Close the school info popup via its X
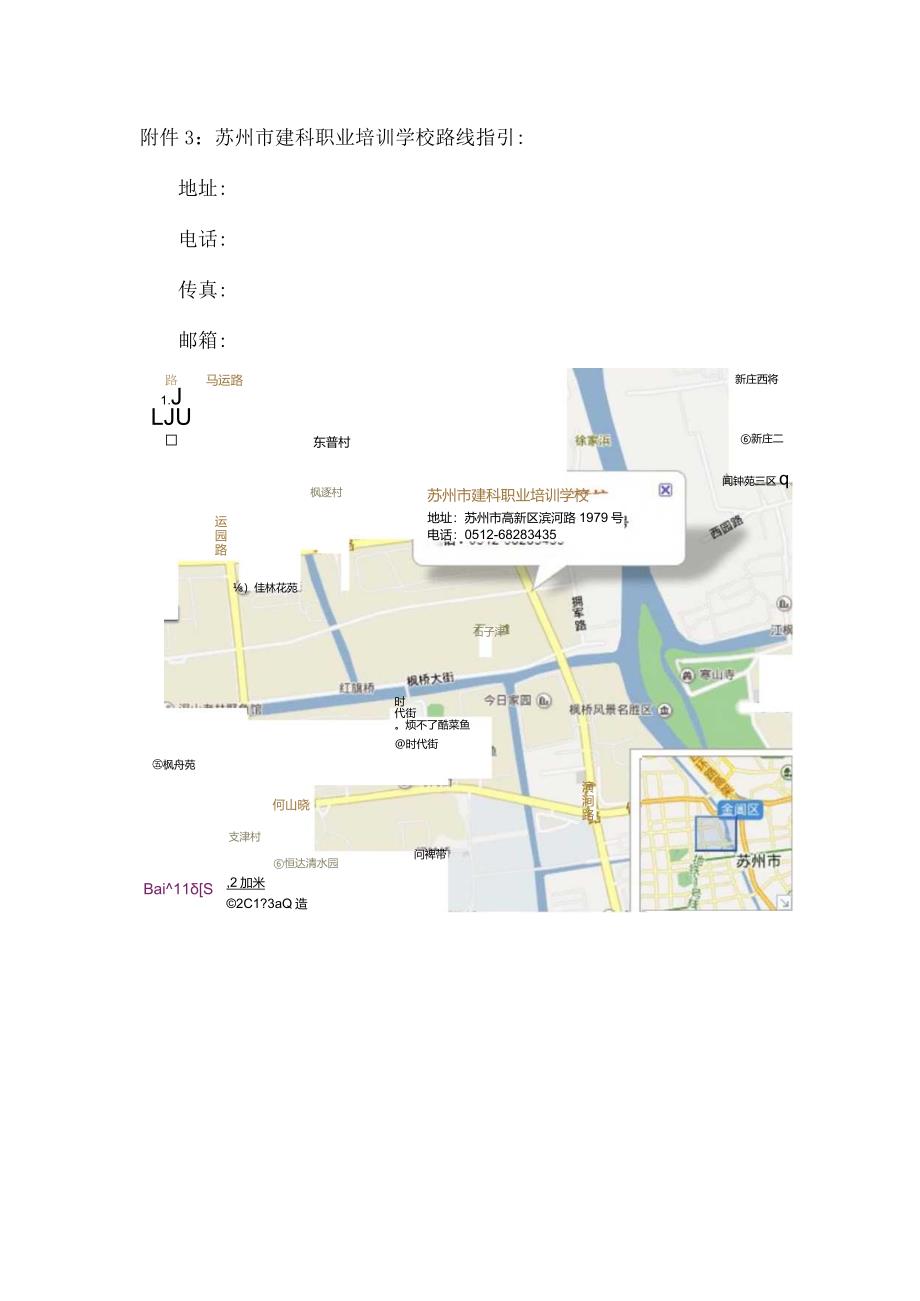This screenshot has width=920, height=1301. point(665,490)
